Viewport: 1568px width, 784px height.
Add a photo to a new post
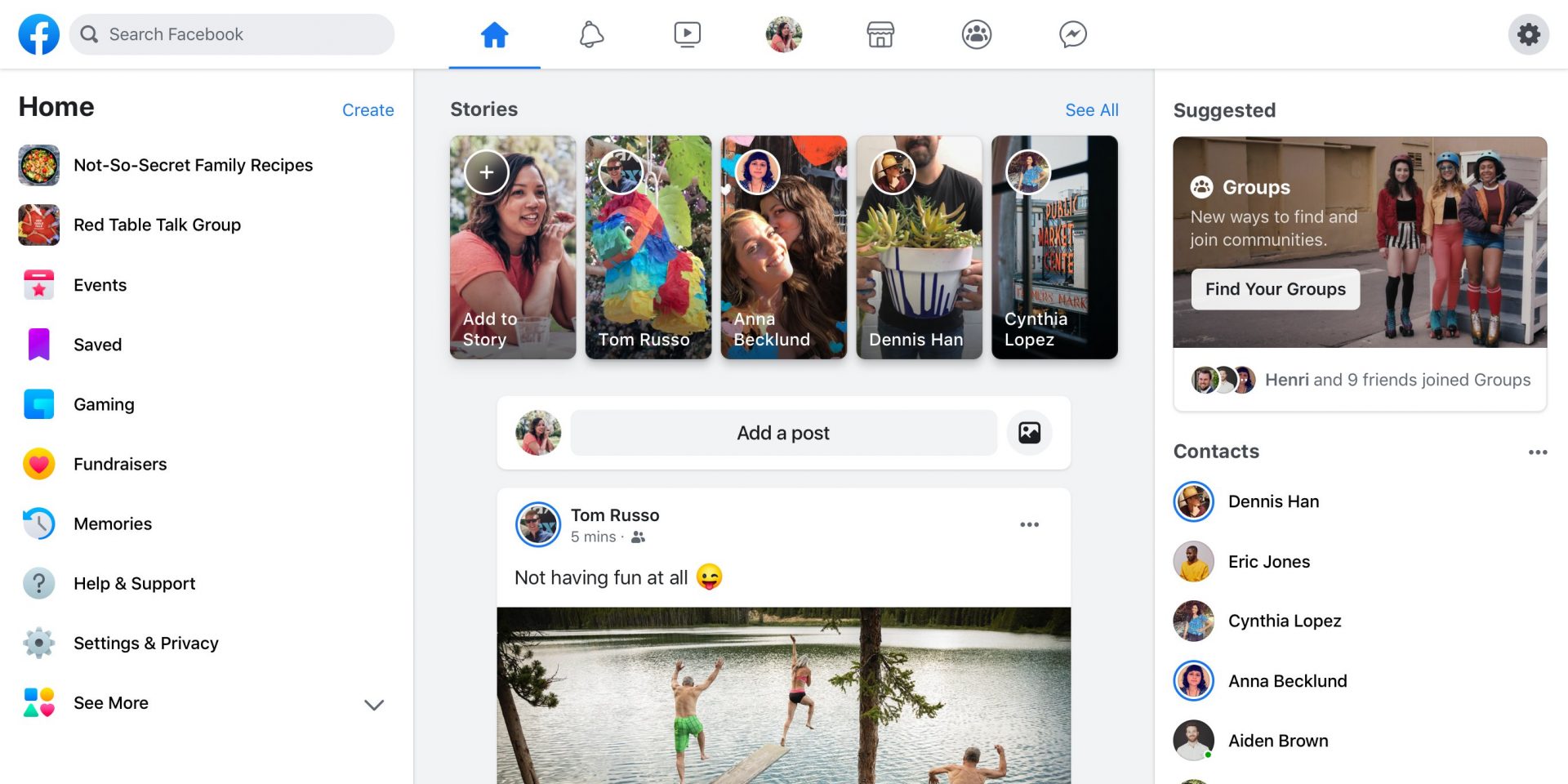pyautogui.click(x=1029, y=433)
